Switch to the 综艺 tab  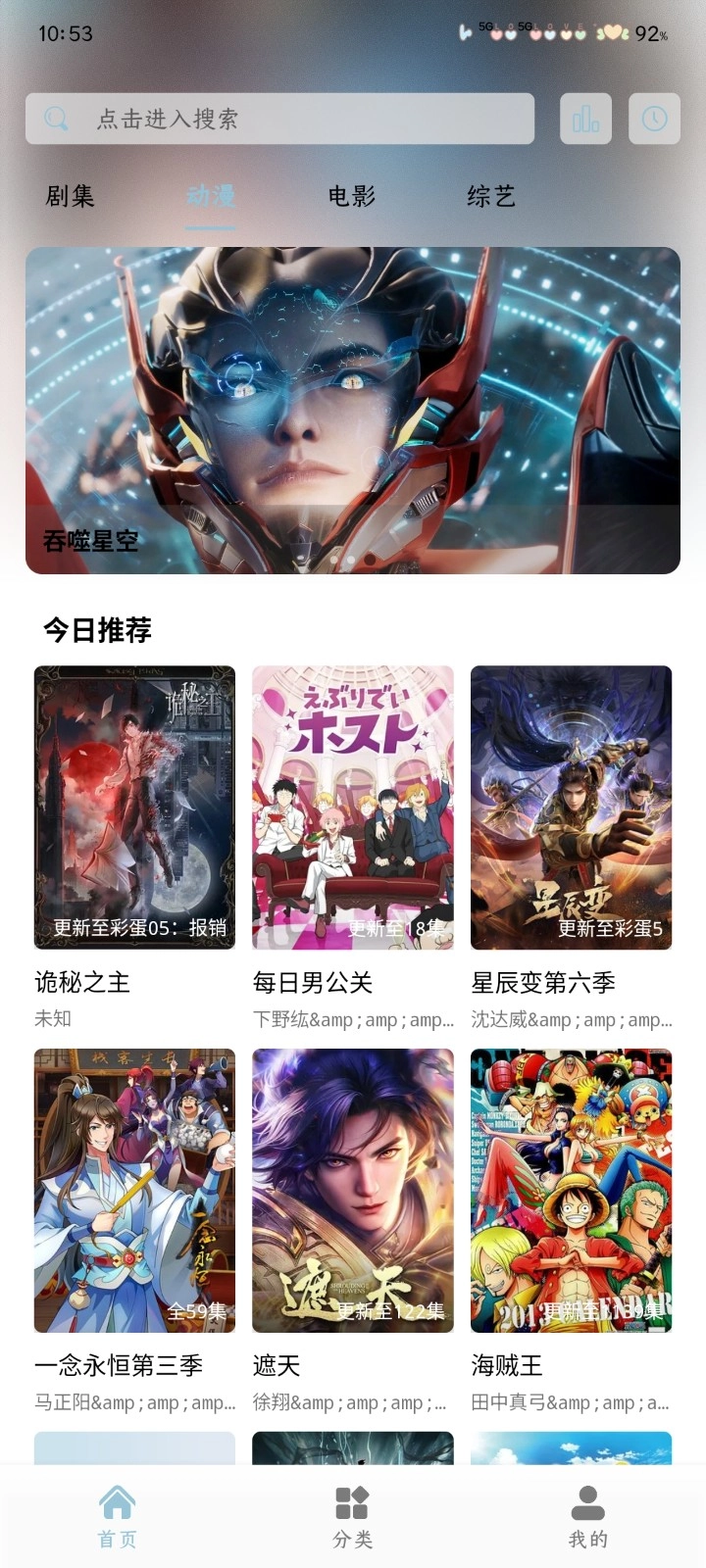point(491,196)
